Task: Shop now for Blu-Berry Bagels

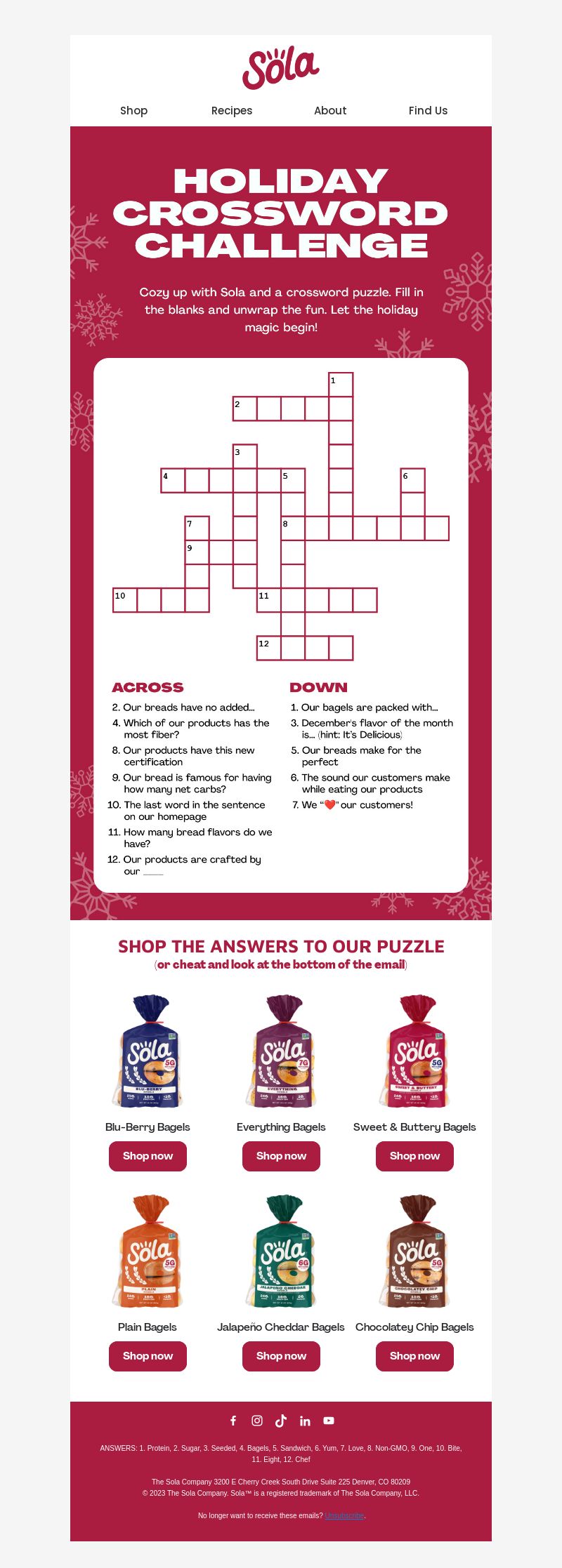Action: [x=148, y=1156]
